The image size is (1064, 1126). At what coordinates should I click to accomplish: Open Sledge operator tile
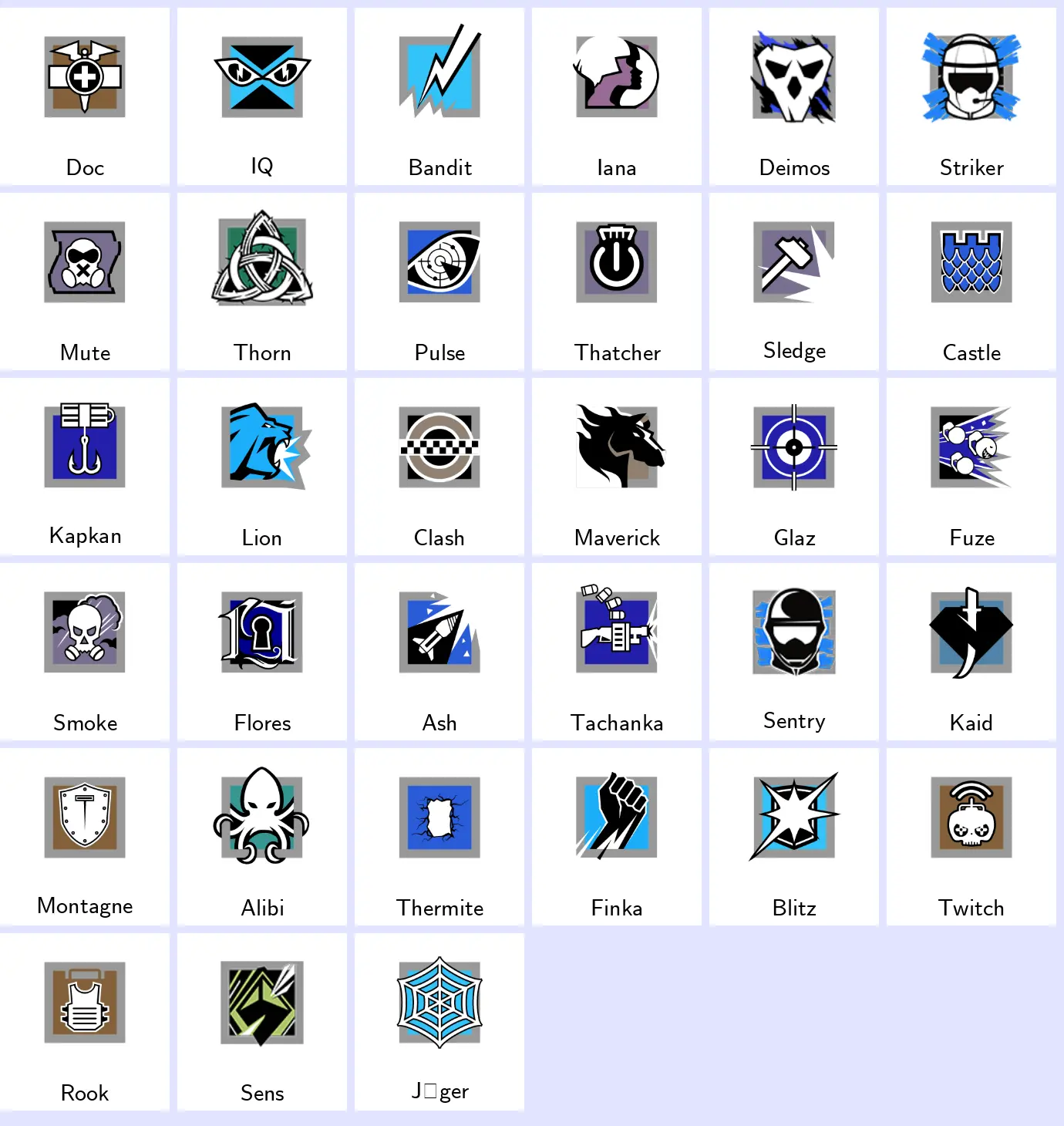(x=794, y=281)
